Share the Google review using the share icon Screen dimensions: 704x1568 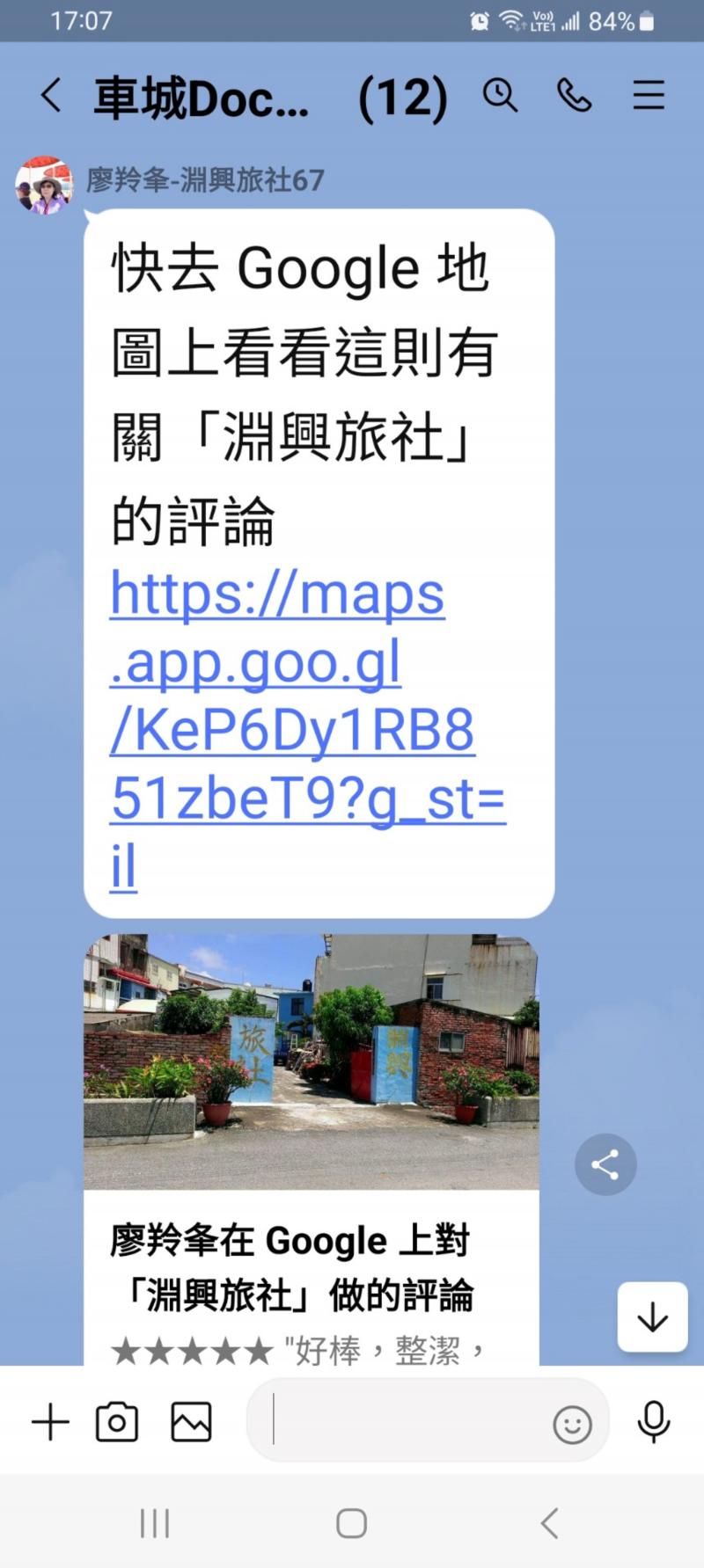605,1164
